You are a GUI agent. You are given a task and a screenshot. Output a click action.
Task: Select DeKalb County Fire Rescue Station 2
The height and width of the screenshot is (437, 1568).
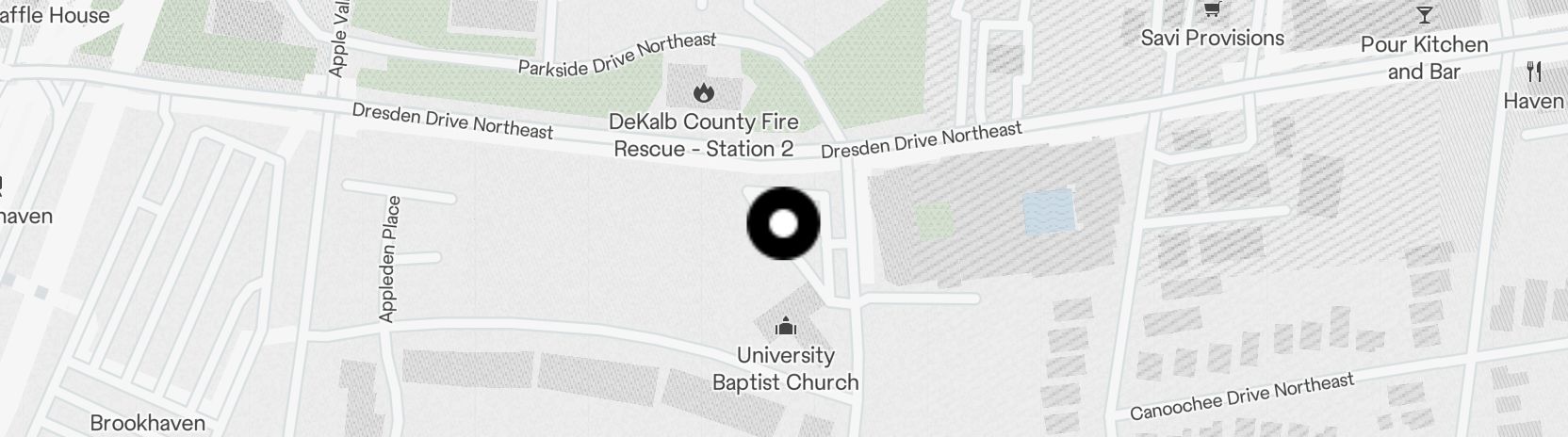pyautogui.click(x=703, y=93)
